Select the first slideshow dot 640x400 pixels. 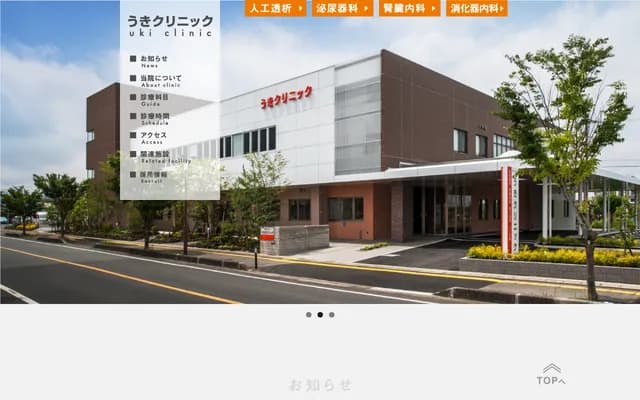click(308, 315)
